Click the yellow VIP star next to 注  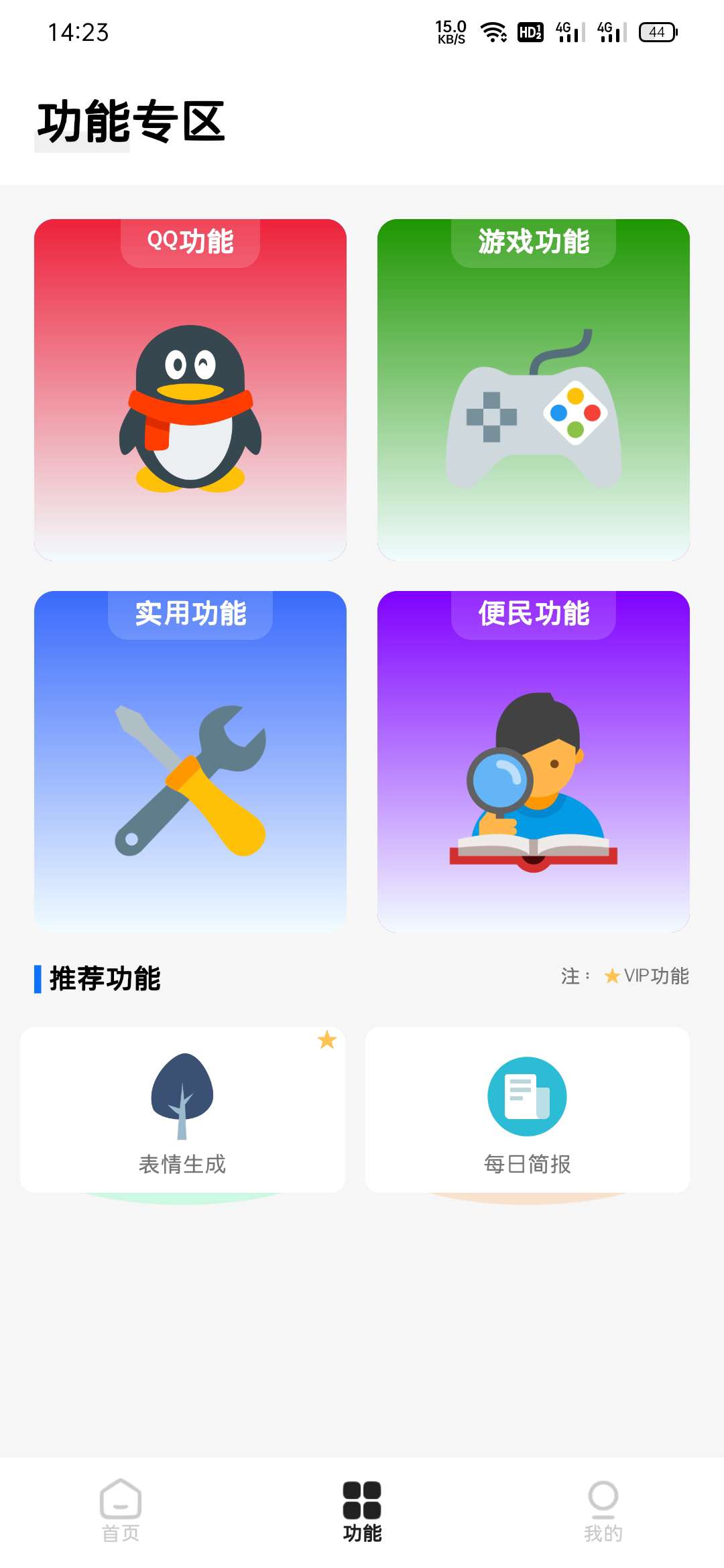611,977
